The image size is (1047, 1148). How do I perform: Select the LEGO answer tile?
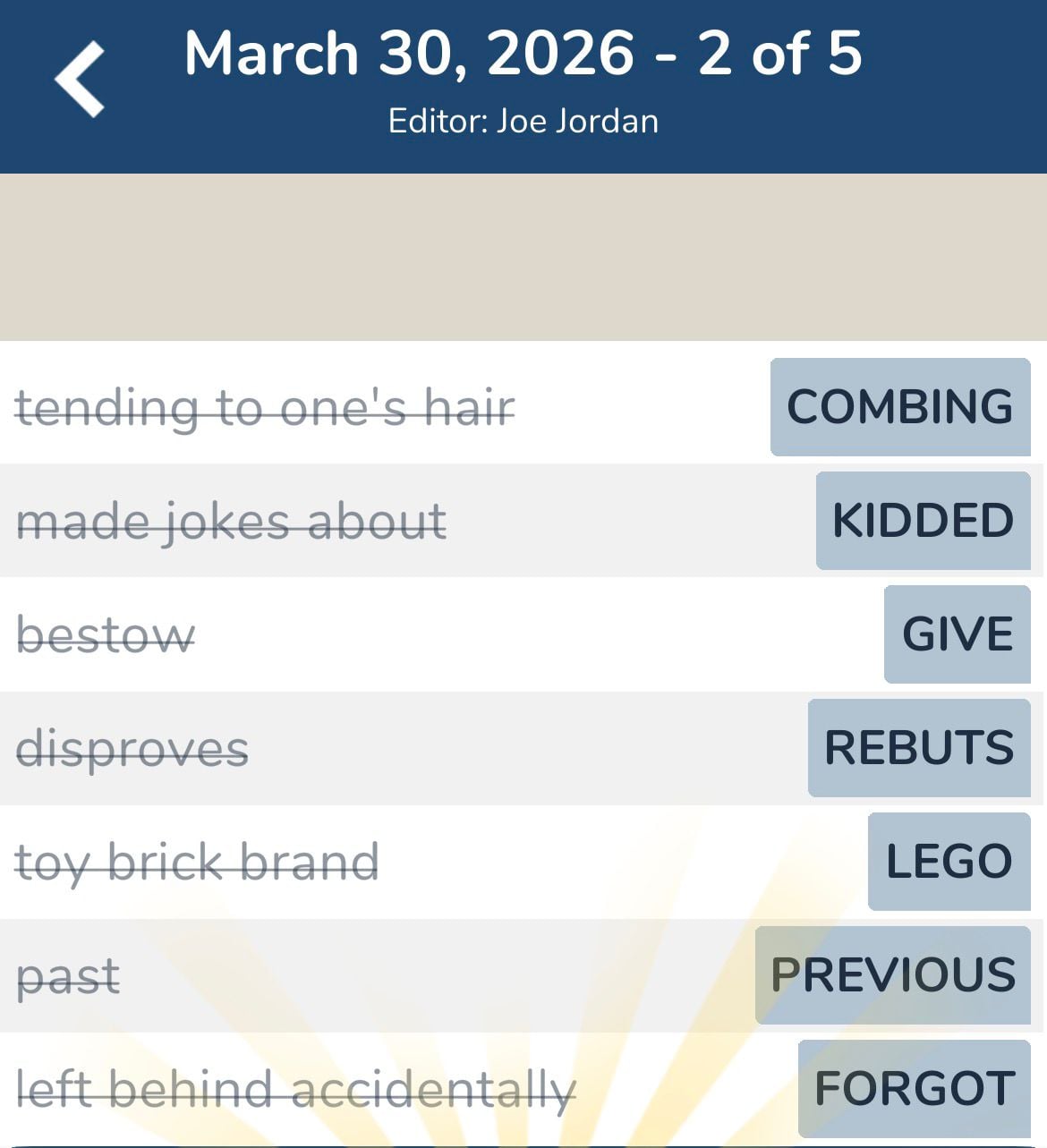[x=949, y=862]
